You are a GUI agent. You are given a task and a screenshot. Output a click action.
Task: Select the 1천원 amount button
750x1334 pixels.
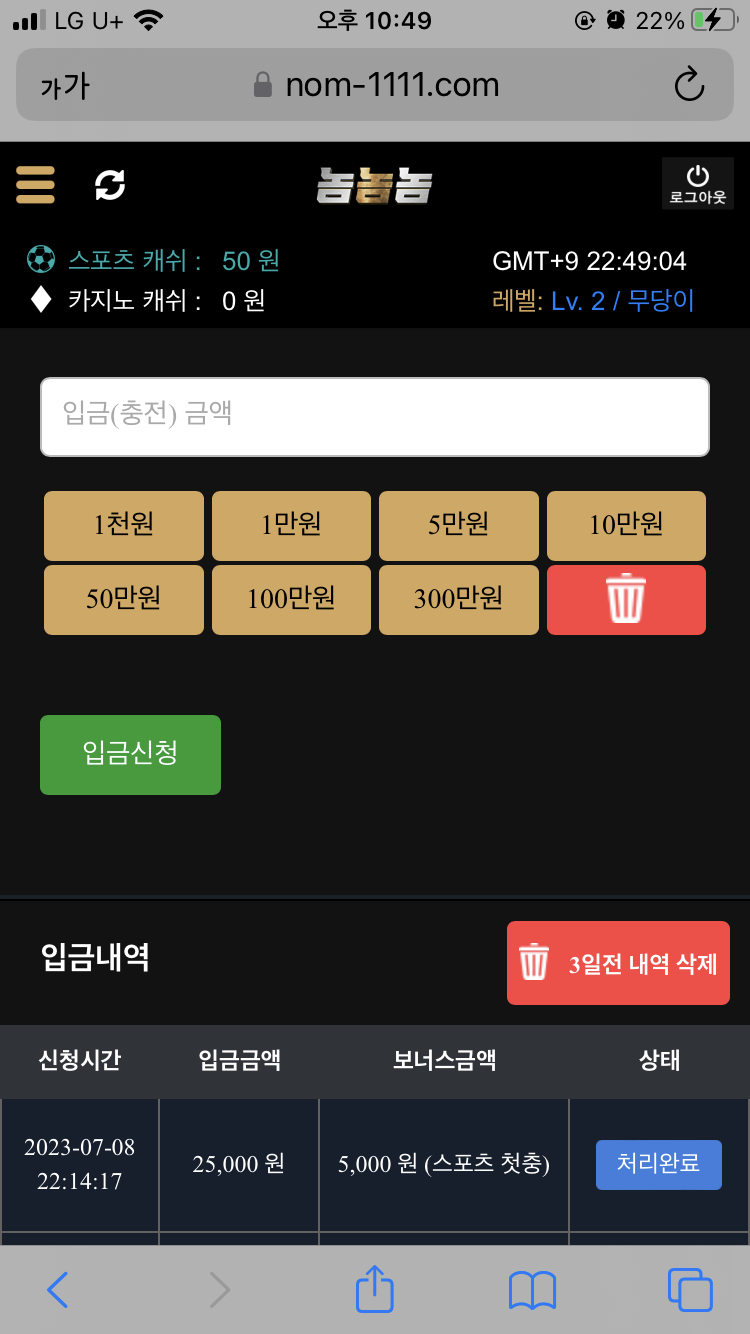[x=124, y=525]
